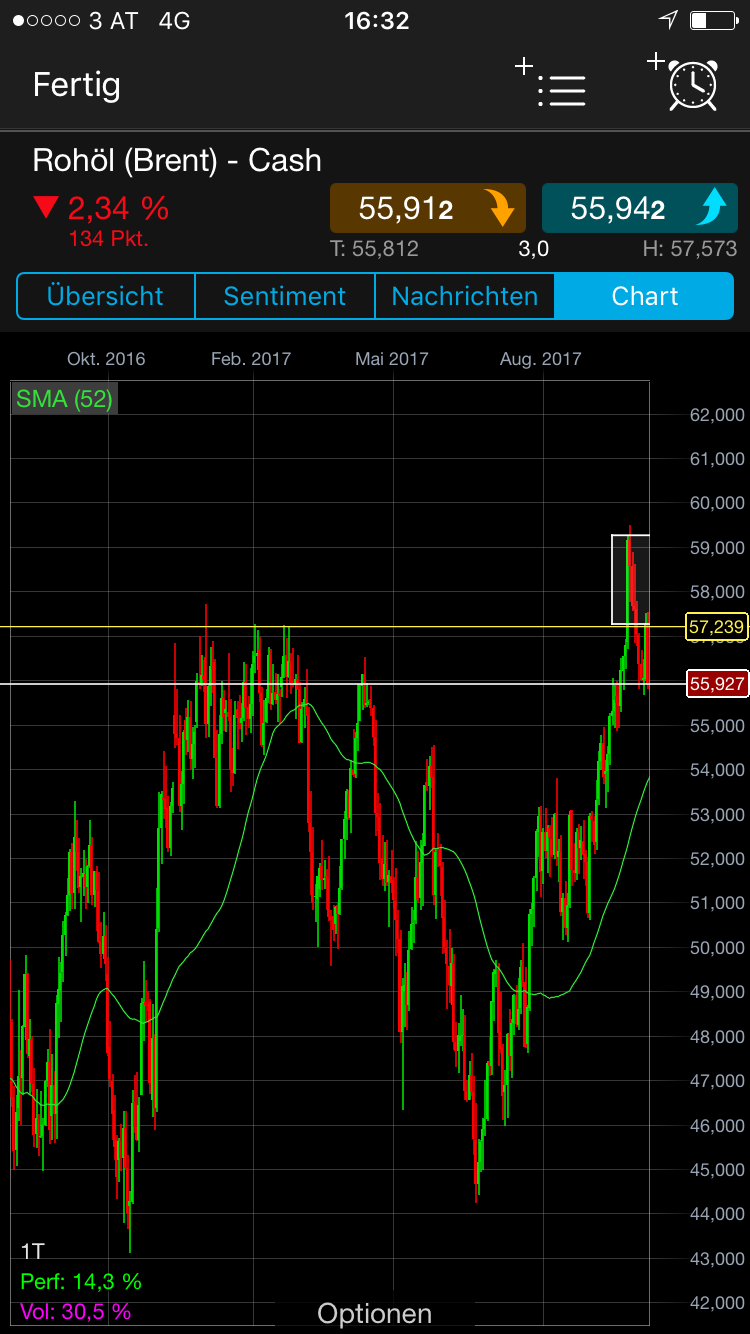750x1334 pixels.
Task: Toggle the yellow alert line label 57,239
Action: pos(716,627)
